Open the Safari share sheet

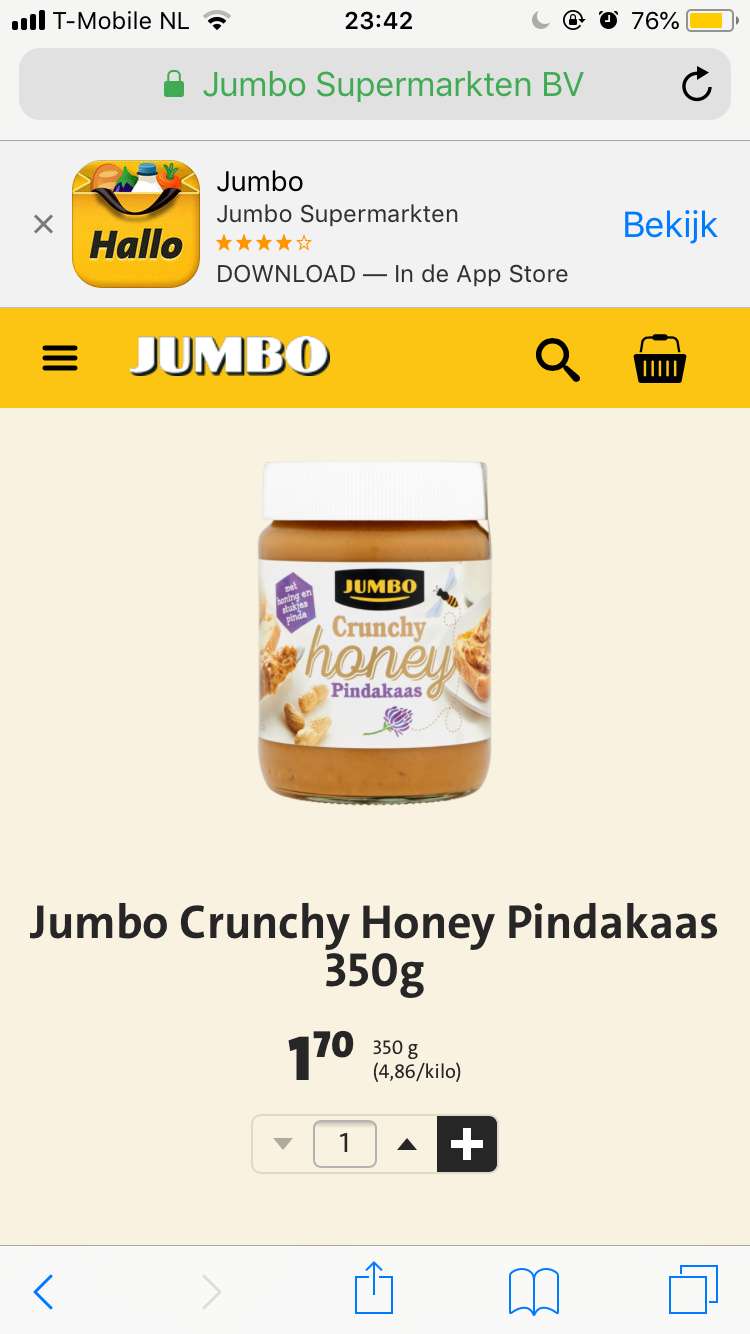[374, 1289]
